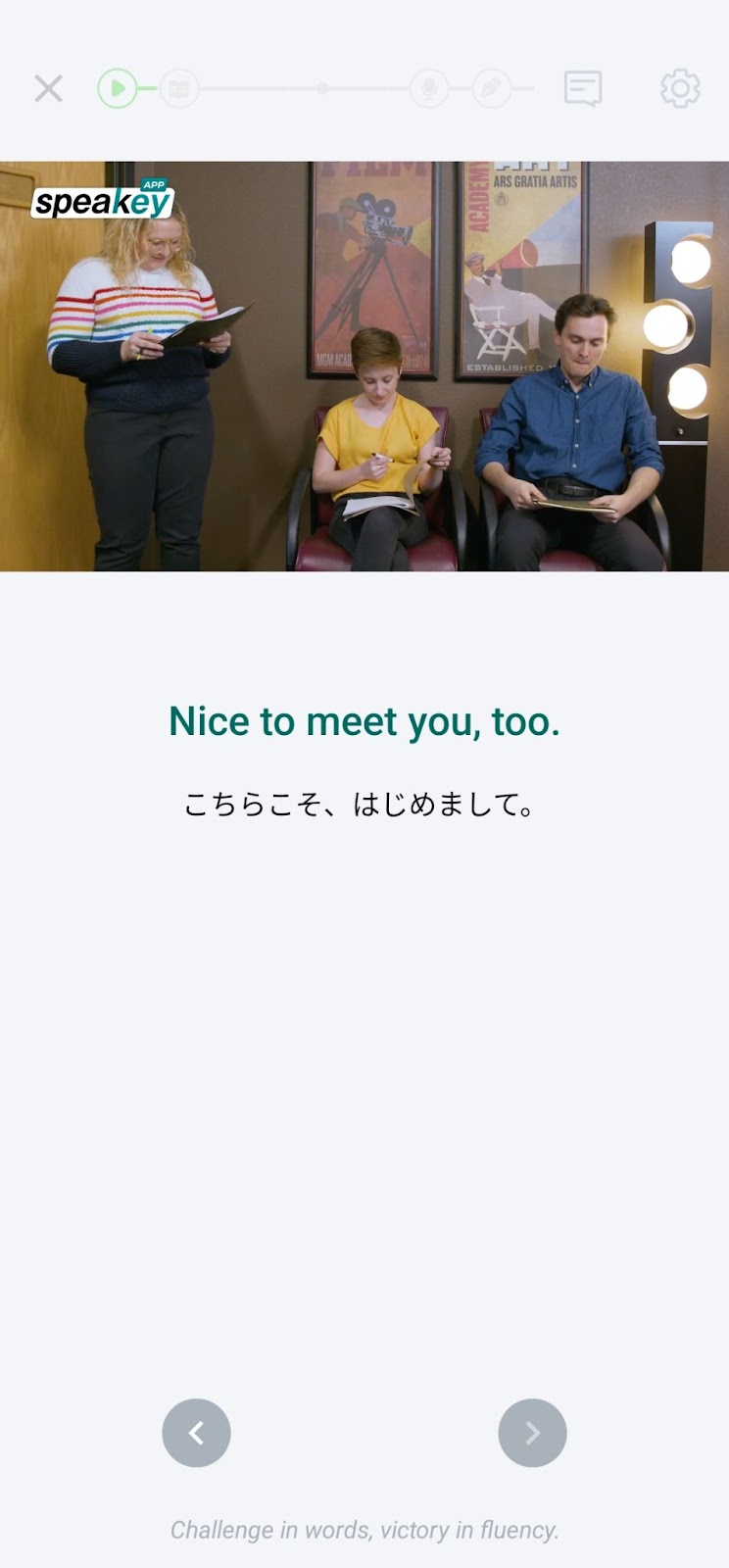
Task: Go to the next sentence
Action: click(x=532, y=1433)
